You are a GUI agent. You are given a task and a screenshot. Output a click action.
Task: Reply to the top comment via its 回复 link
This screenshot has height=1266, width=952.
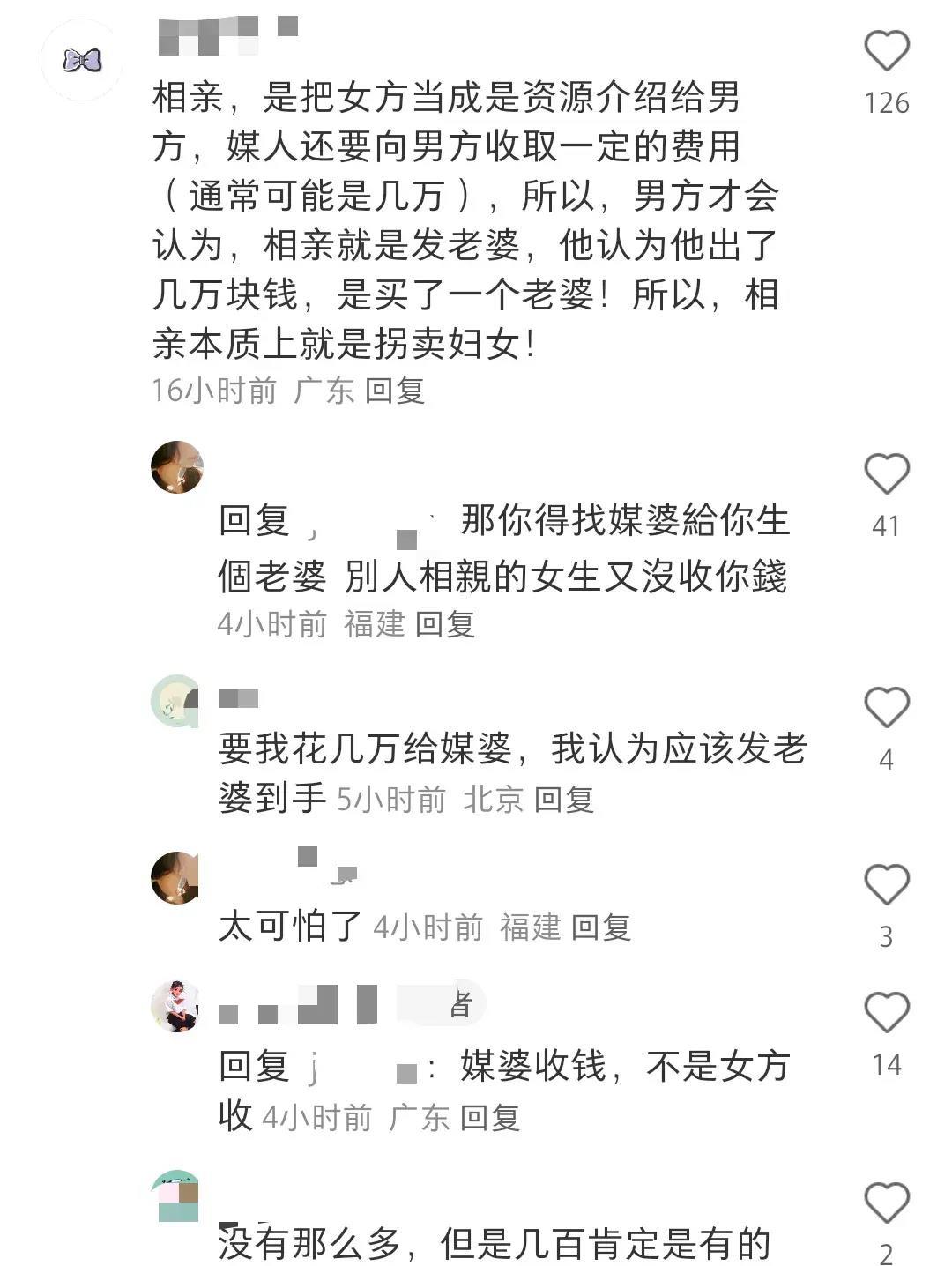tap(396, 390)
